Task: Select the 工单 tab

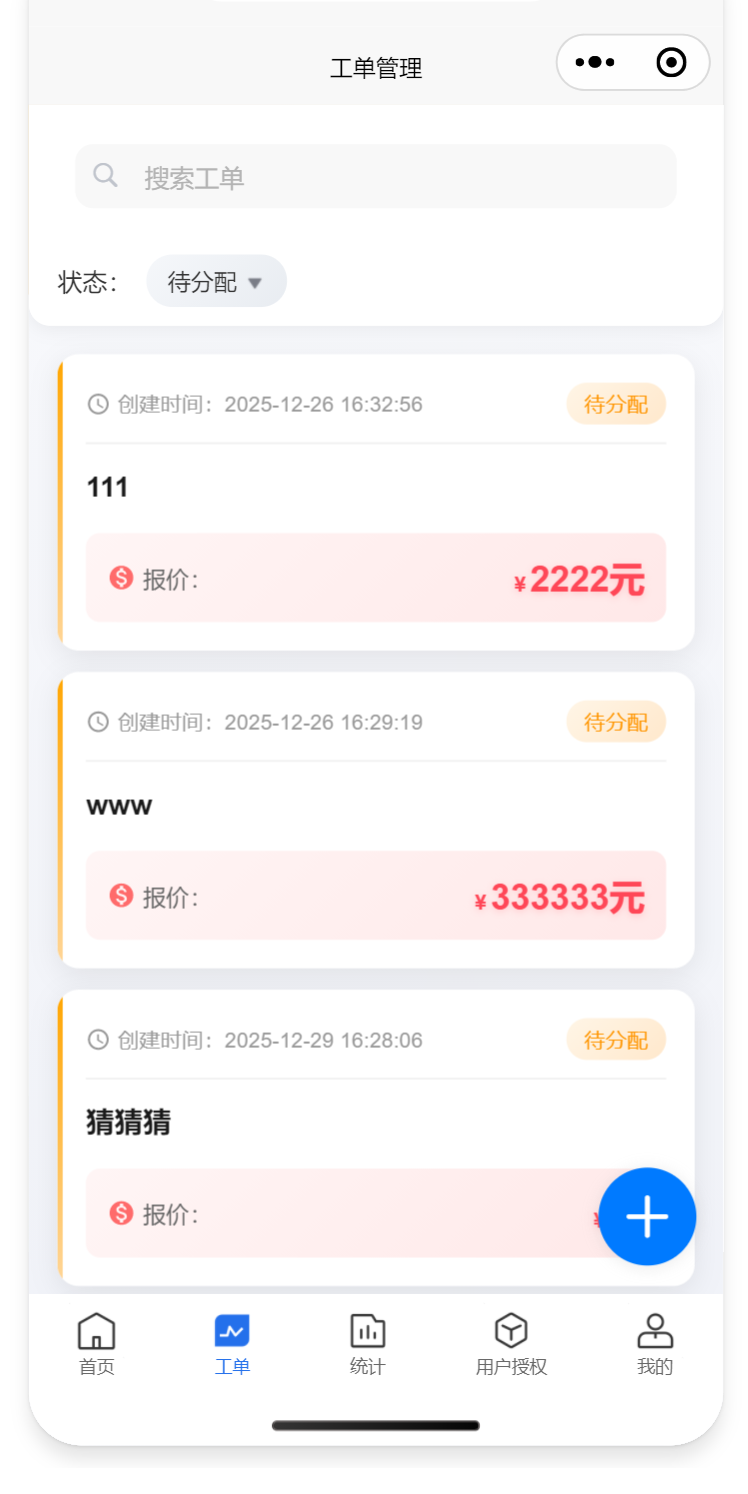Action: click(x=232, y=1344)
